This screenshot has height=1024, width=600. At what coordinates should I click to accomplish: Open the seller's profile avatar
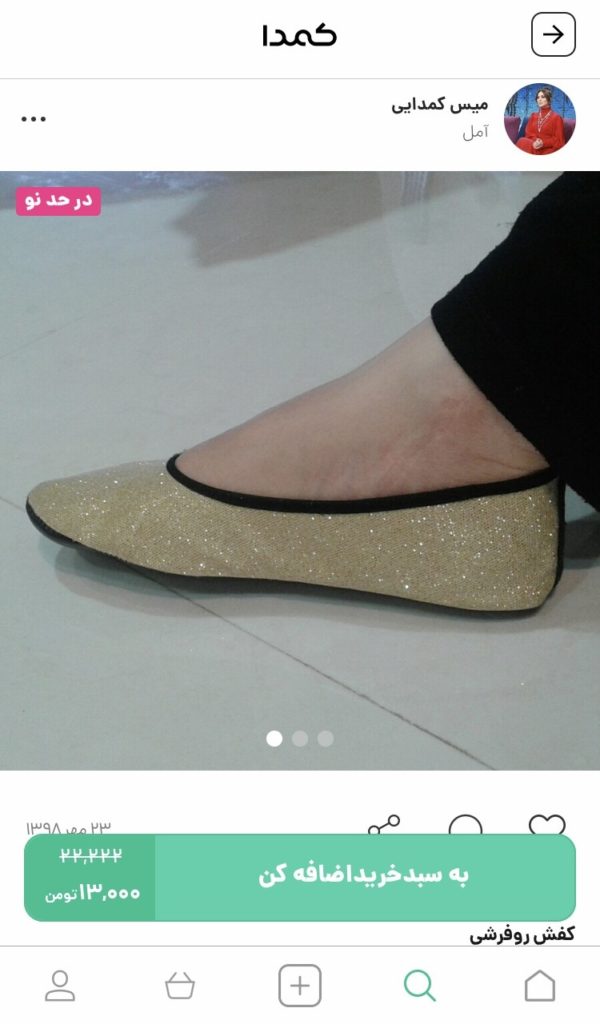click(539, 118)
